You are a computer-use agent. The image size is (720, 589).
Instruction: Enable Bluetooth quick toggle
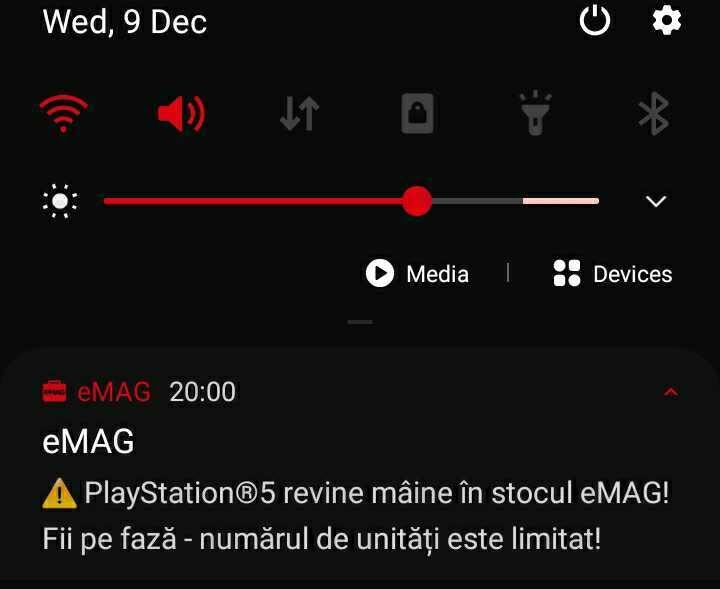tap(653, 115)
